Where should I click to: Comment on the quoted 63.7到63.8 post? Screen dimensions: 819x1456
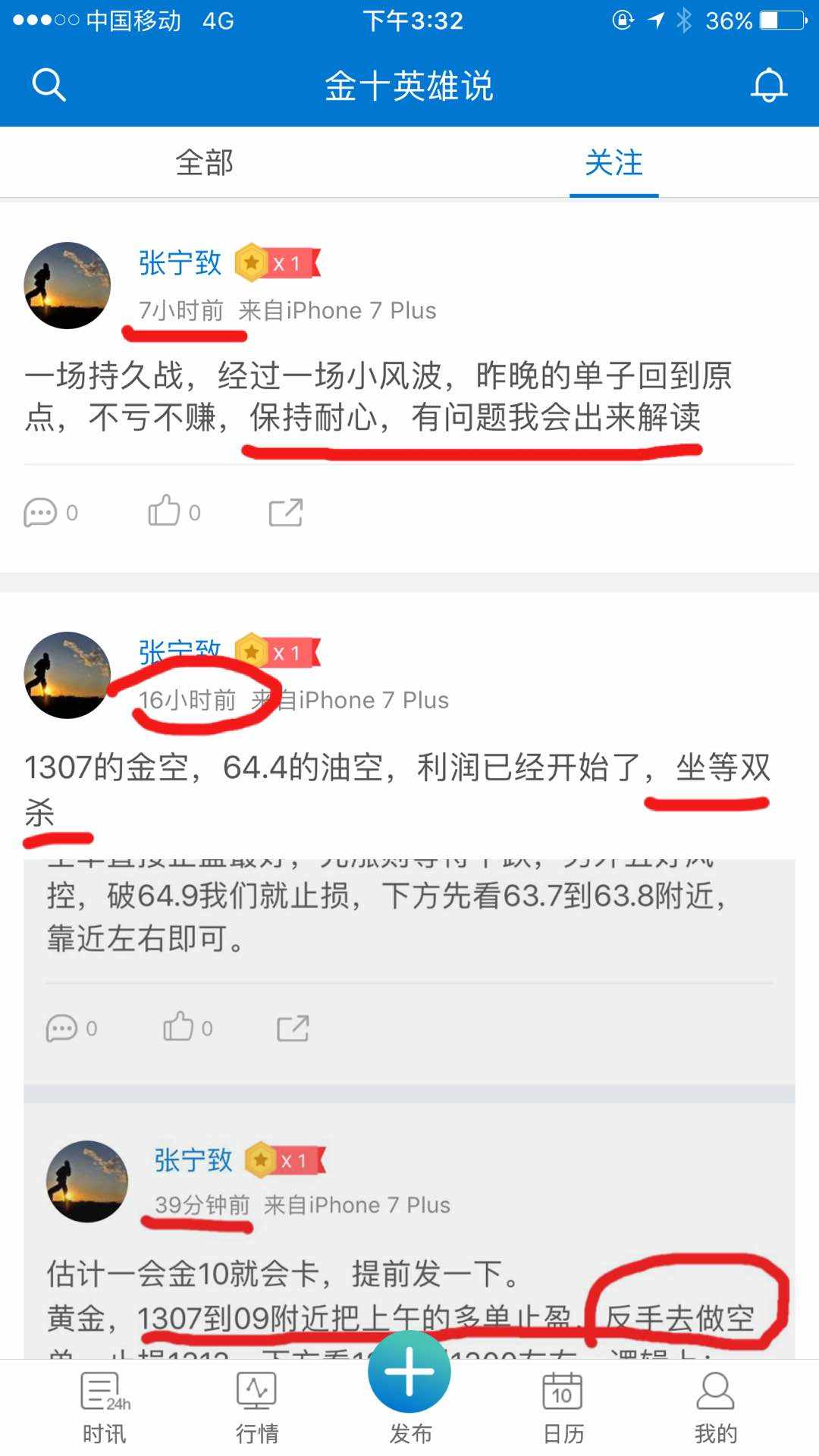point(72,1028)
